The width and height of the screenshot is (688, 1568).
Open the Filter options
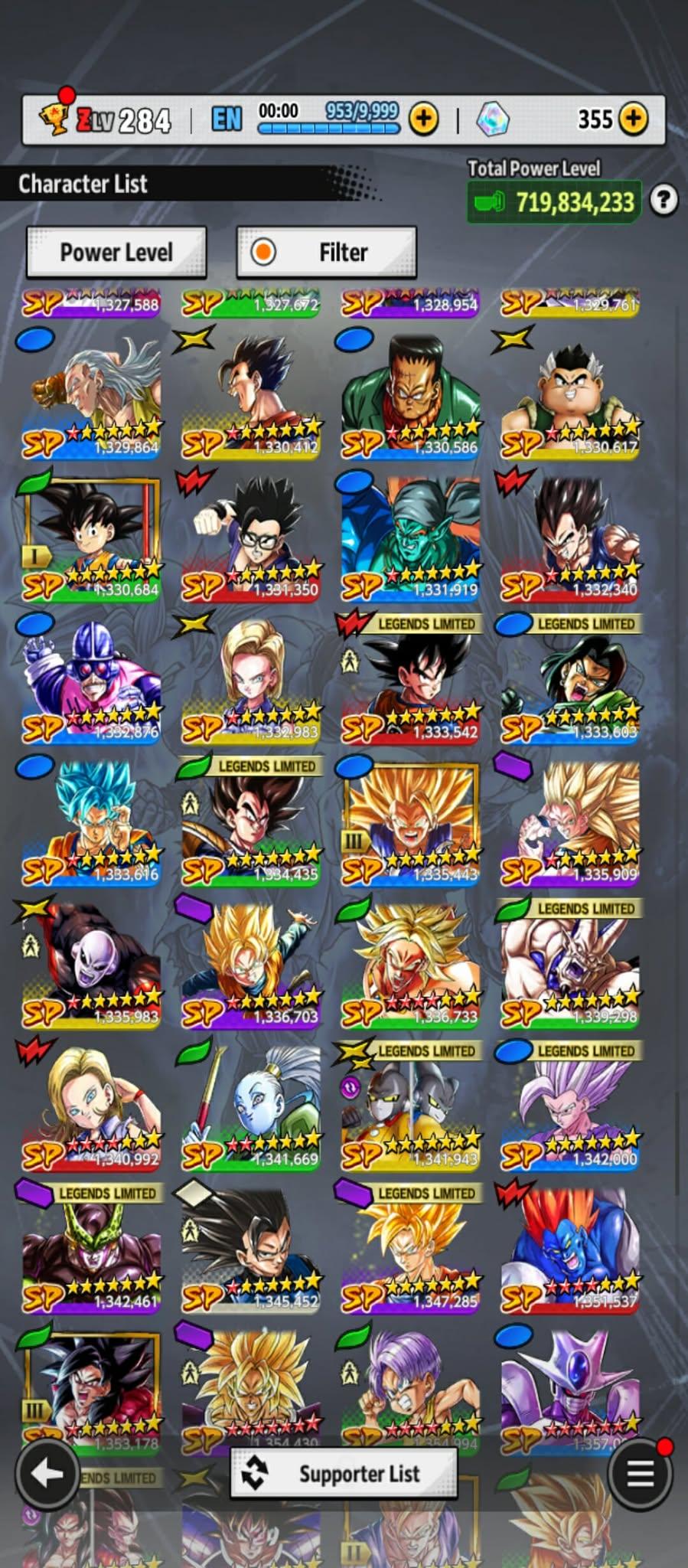(x=327, y=252)
